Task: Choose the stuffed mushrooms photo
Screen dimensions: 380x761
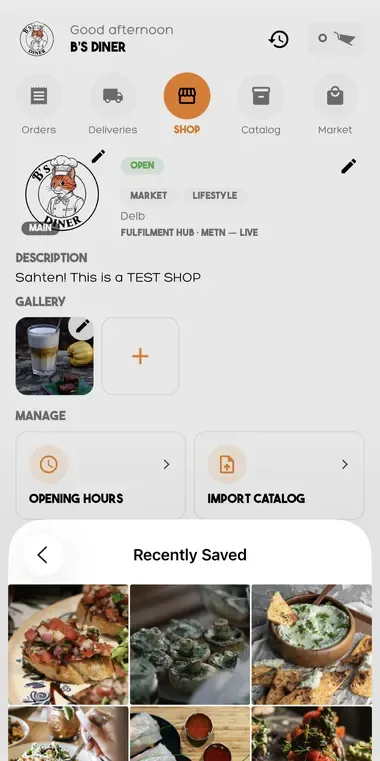Action: (190, 645)
